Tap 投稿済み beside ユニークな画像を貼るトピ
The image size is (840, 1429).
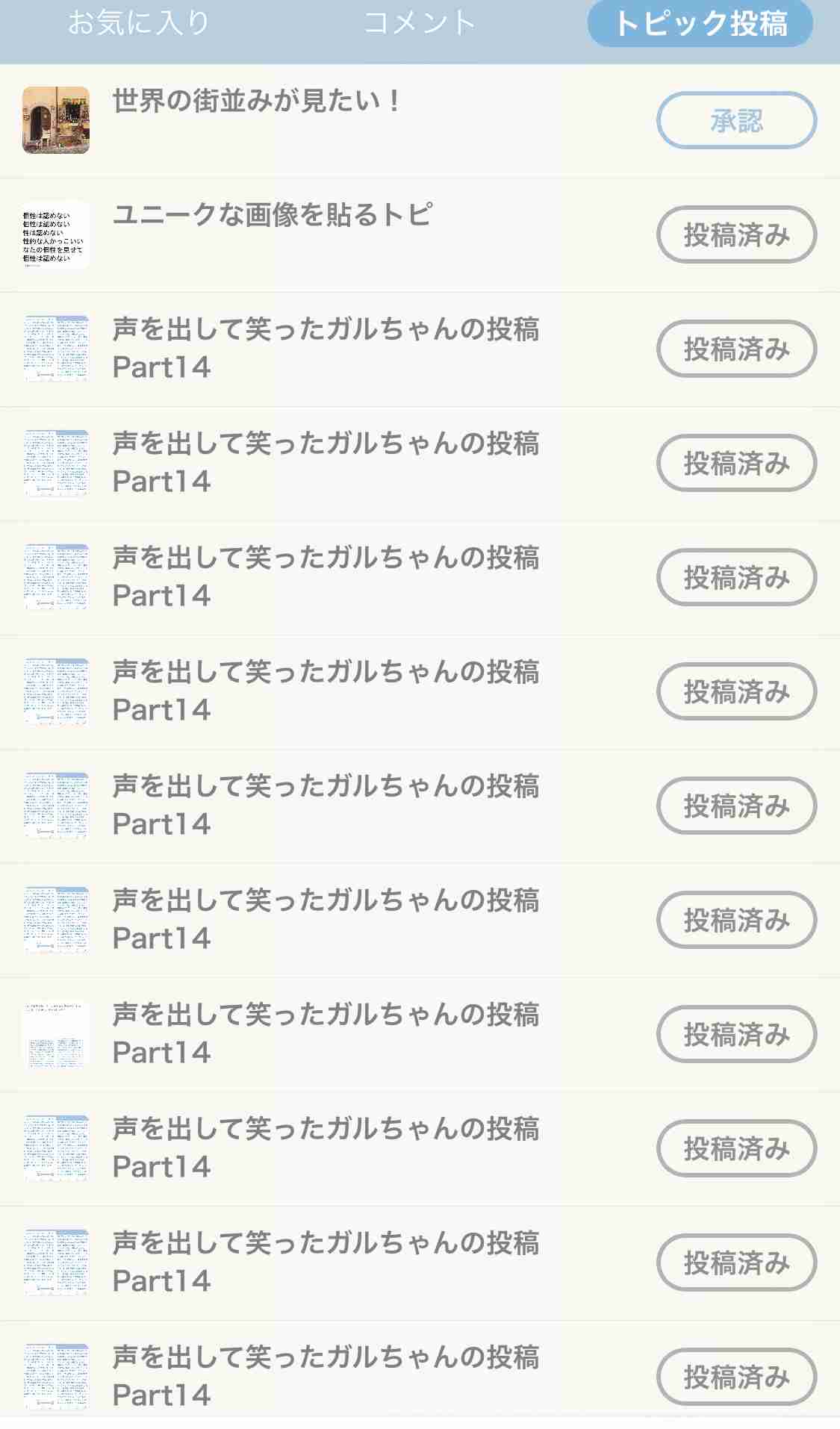(x=736, y=234)
